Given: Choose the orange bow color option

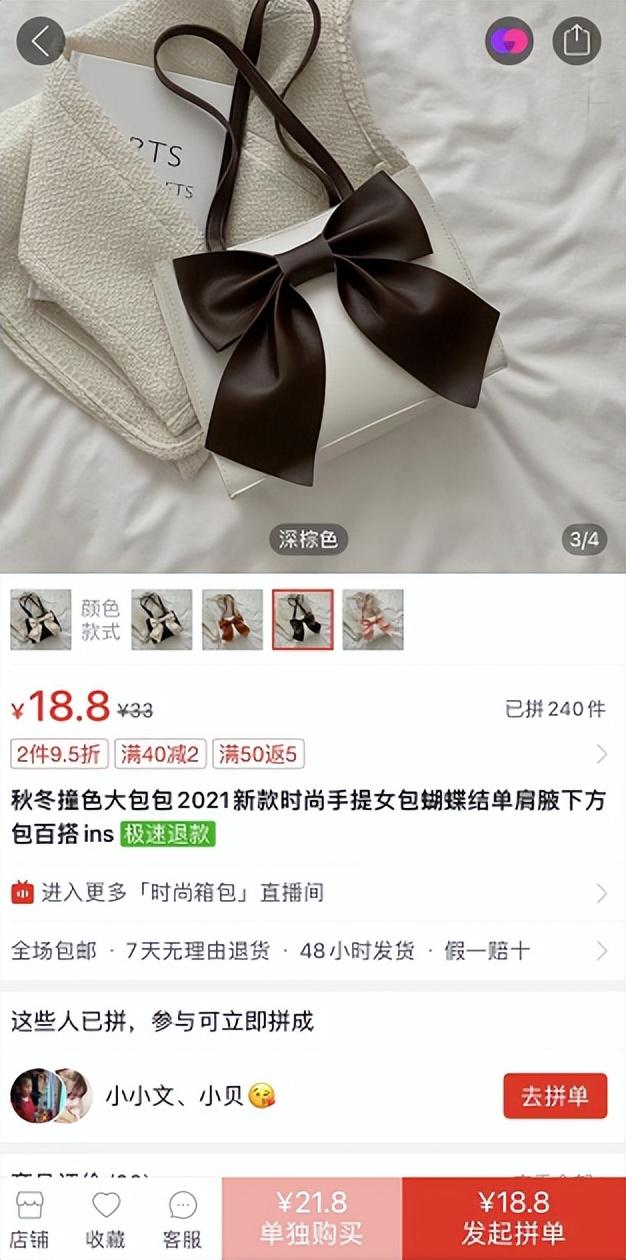Looking at the screenshot, I should click(x=232, y=620).
